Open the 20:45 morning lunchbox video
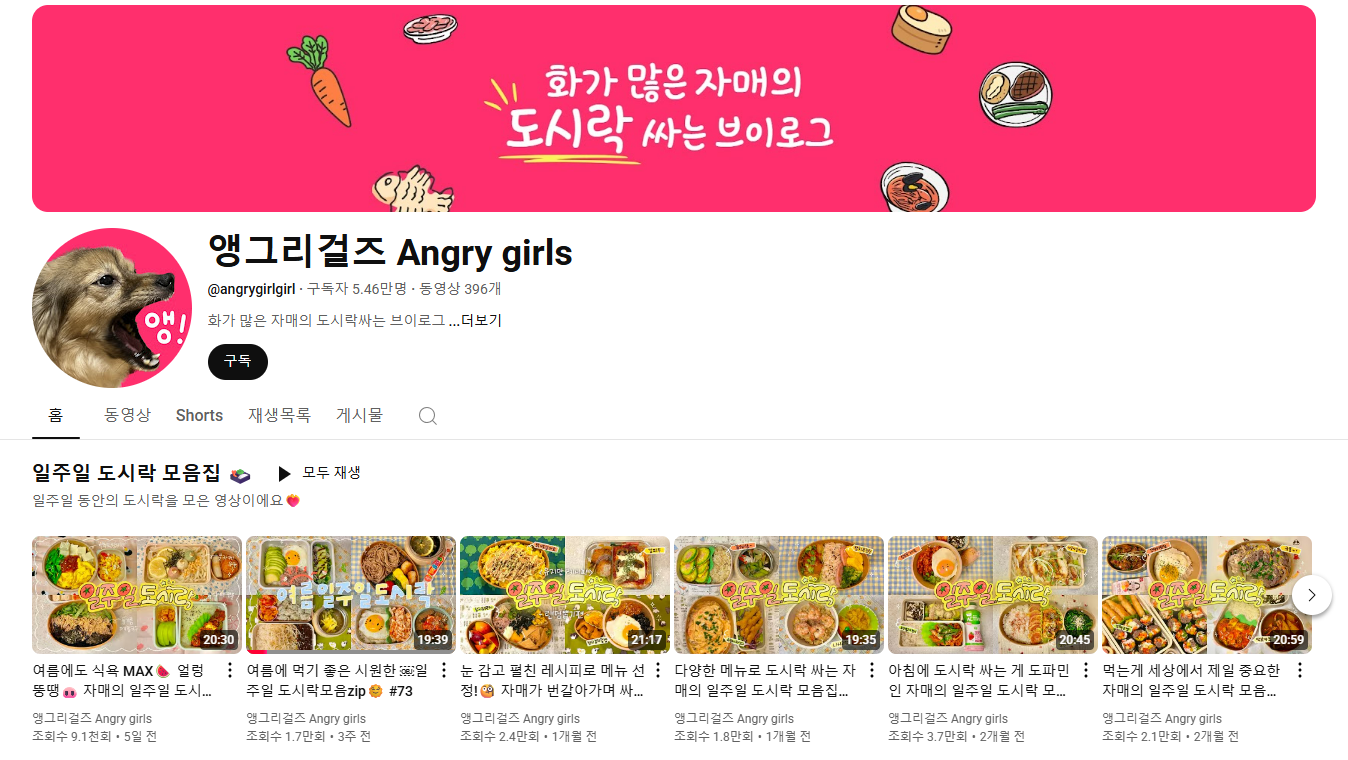 (993, 595)
